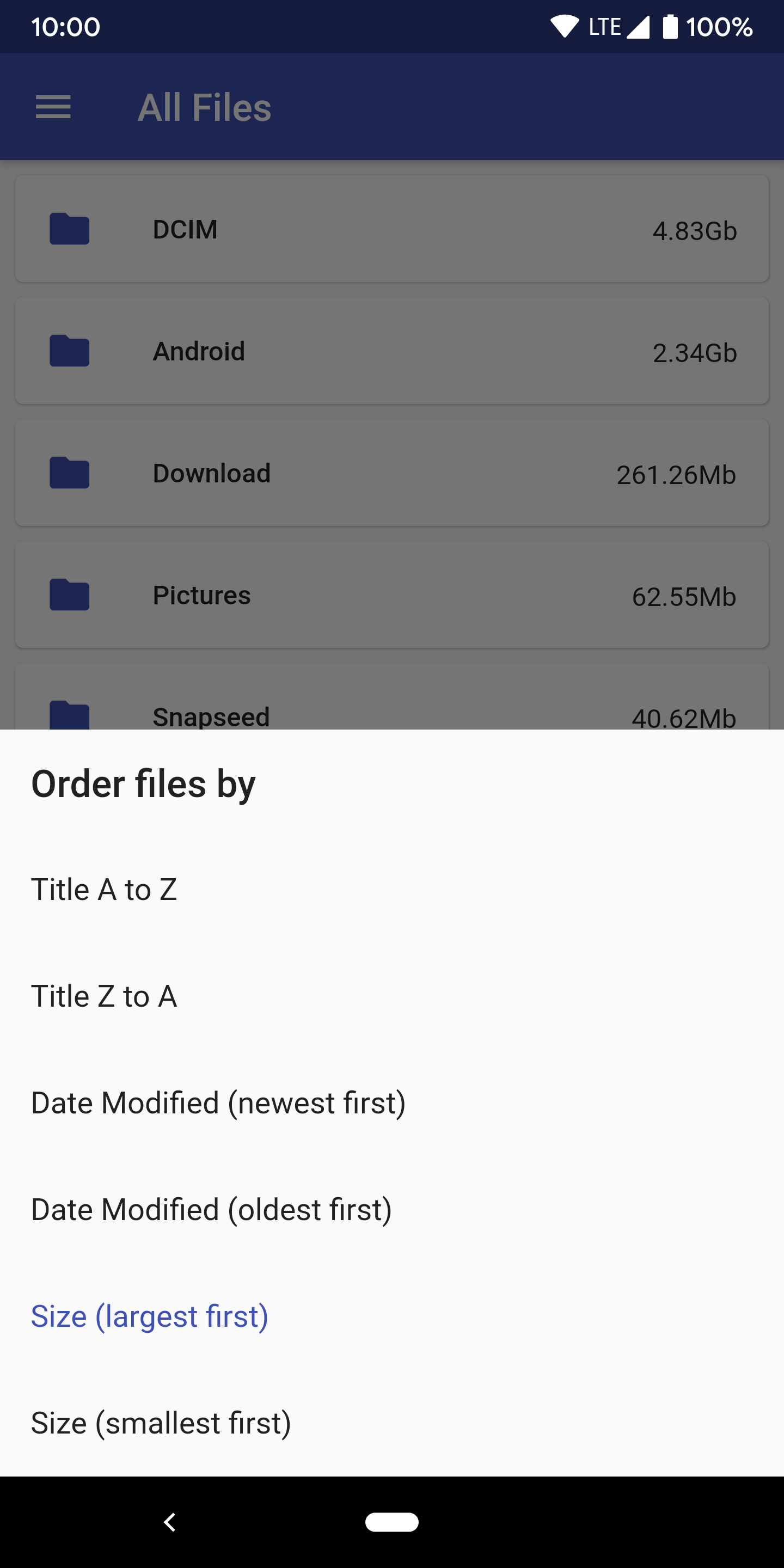This screenshot has width=784, height=1568.
Task: Open the navigation drawer menu
Action: pos(53,107)
